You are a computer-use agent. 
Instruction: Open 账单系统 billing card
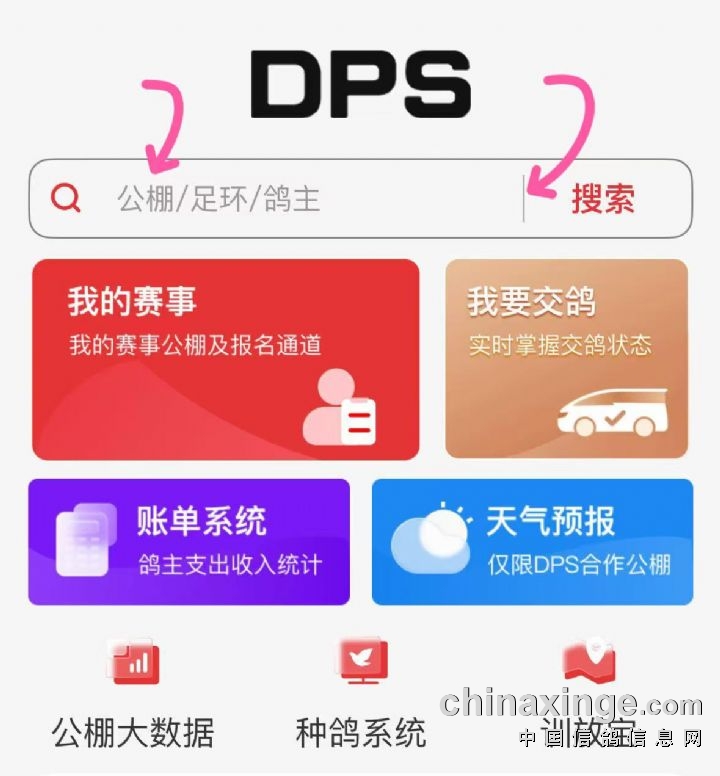click(x=189, y=542)
